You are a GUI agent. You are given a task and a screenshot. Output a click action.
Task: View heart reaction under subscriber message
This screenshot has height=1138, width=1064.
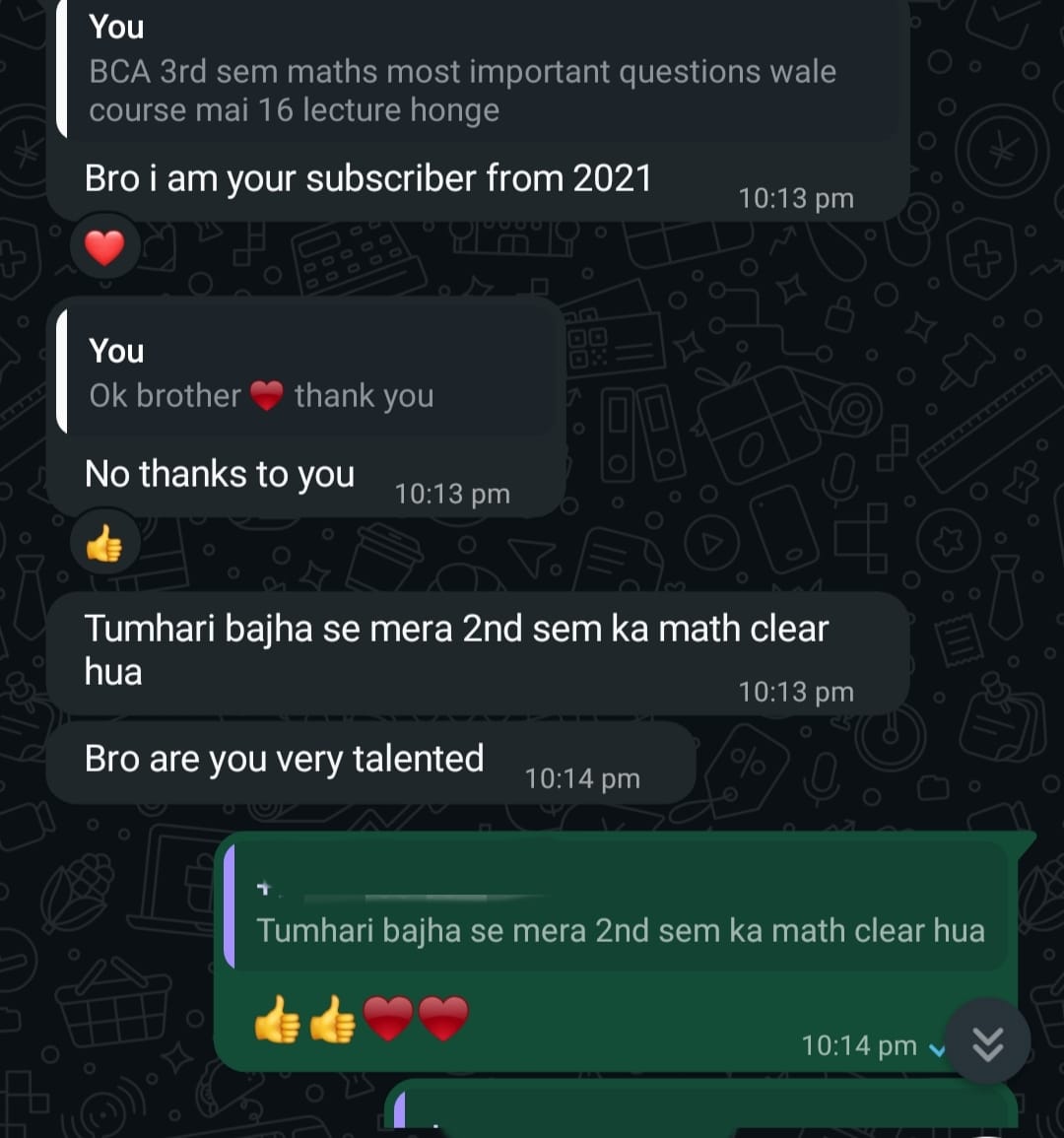(104, 247)
